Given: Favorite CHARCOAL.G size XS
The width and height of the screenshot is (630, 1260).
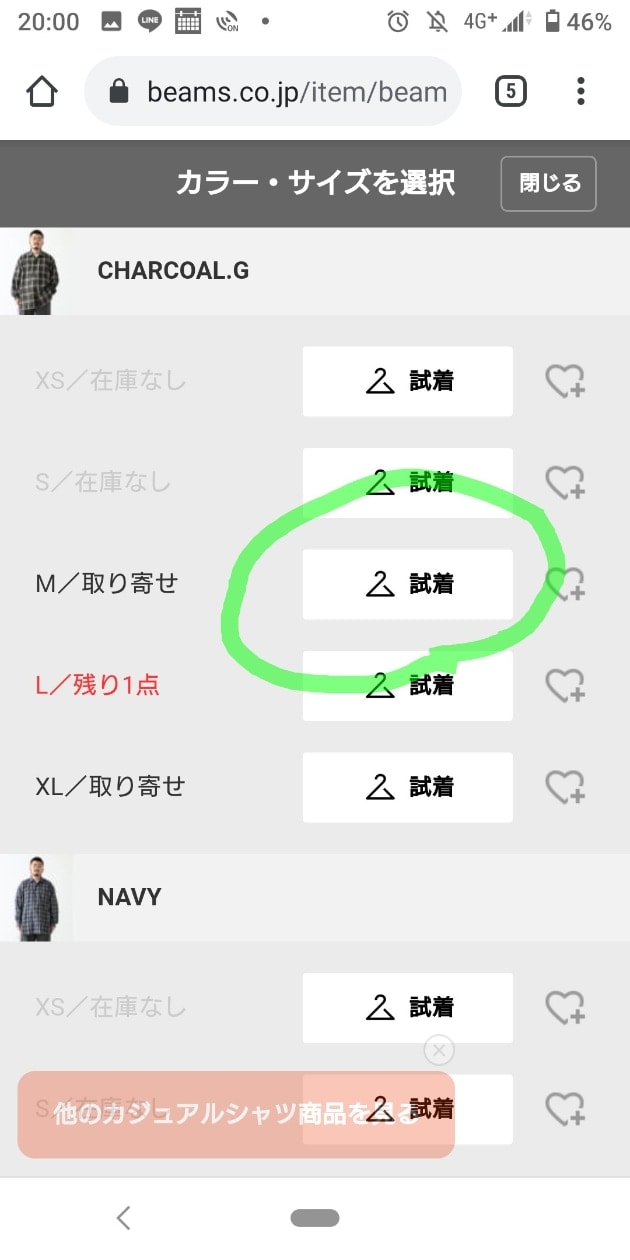Looking at the screenshot, I should pyautogui.click(x=565, y=381).
